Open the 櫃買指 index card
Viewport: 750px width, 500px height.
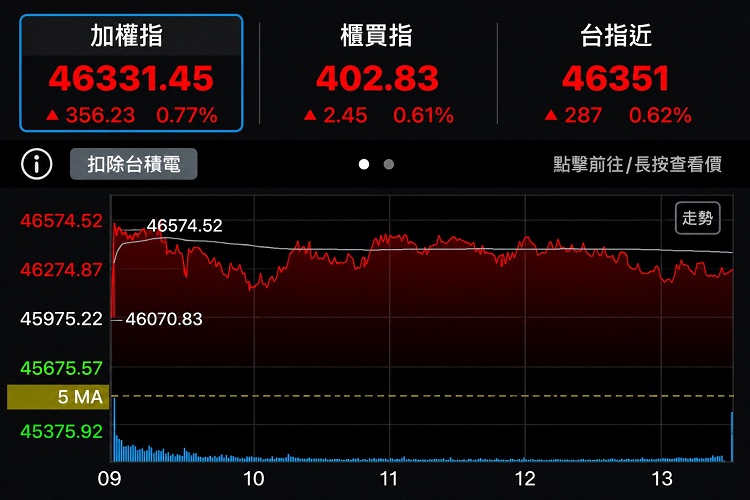(x=378, y=73)
